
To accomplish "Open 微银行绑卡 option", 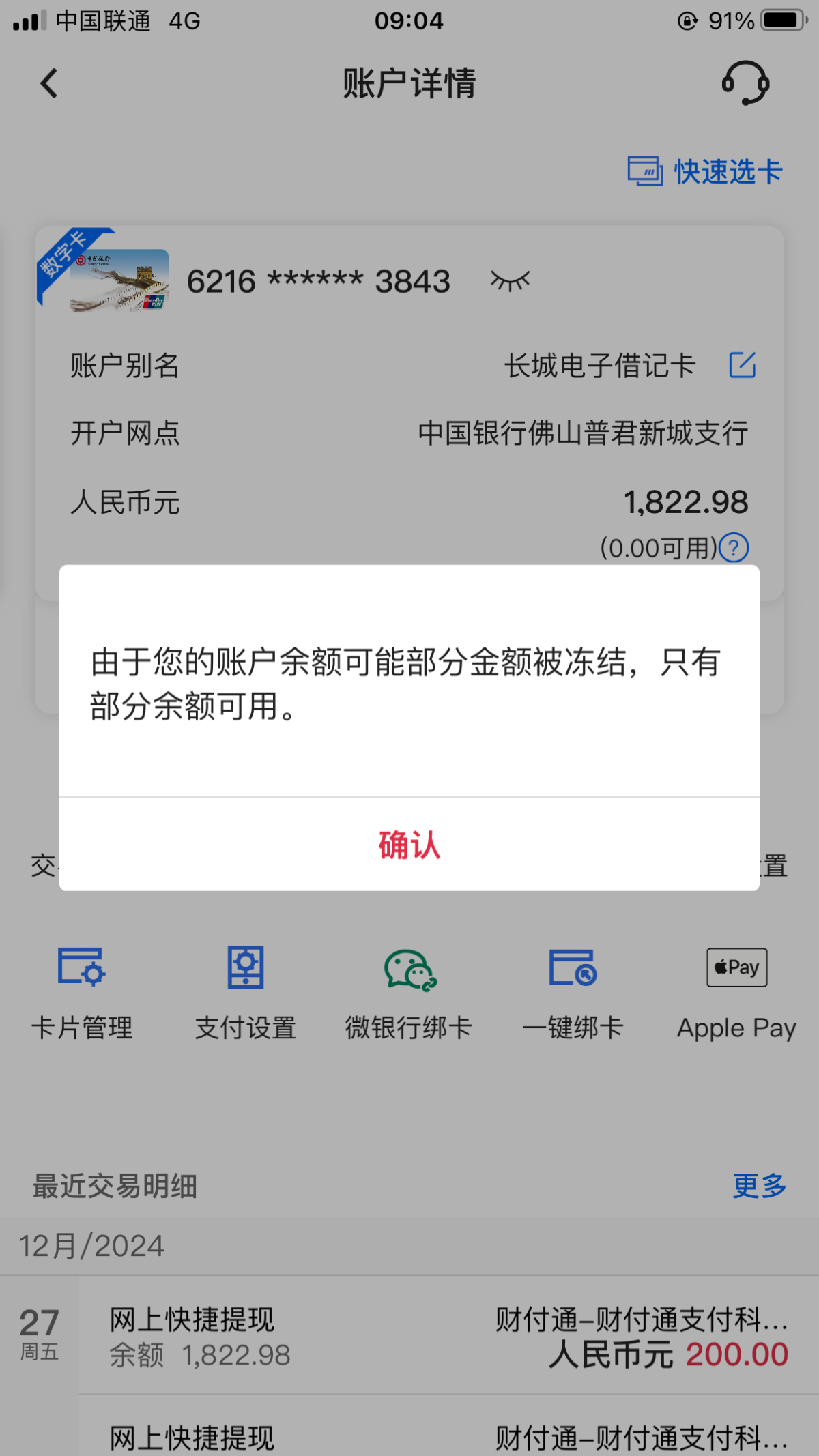I will pos(409,991).
